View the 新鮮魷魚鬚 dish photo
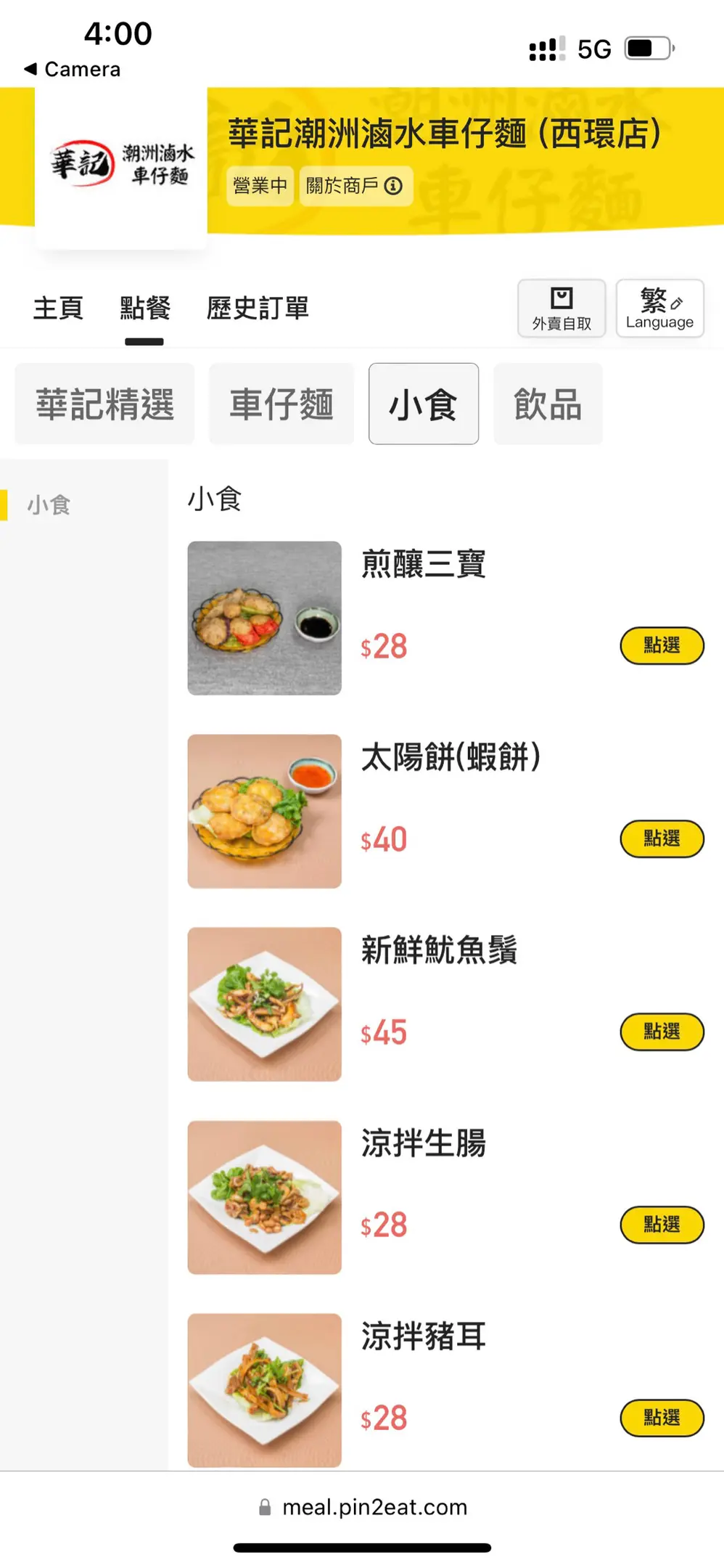The height and width of the screenshot is (1568, 724). click(x=264, y=1004)
